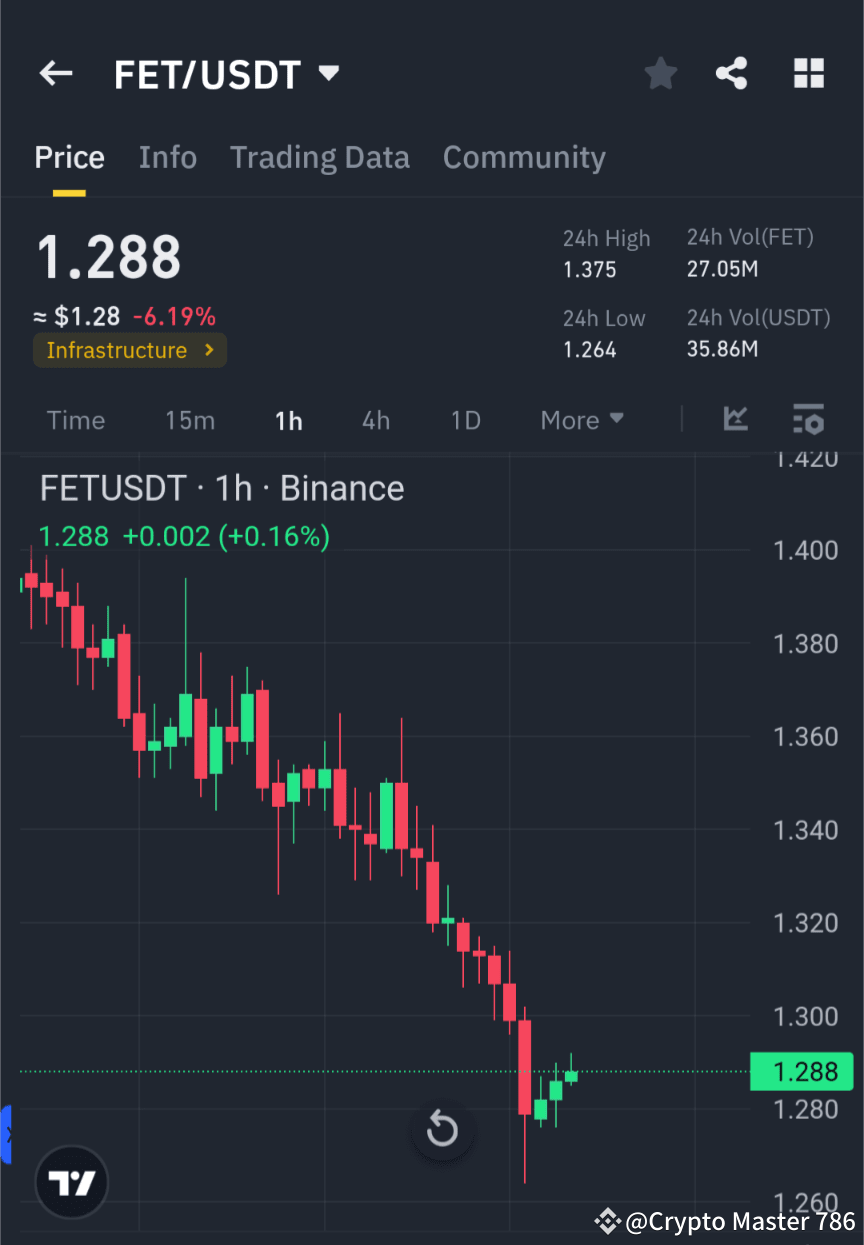Screen dimensions: 864x1245
Task: Reload the chart with the circular refresh icon
Action: [442, 1130]
